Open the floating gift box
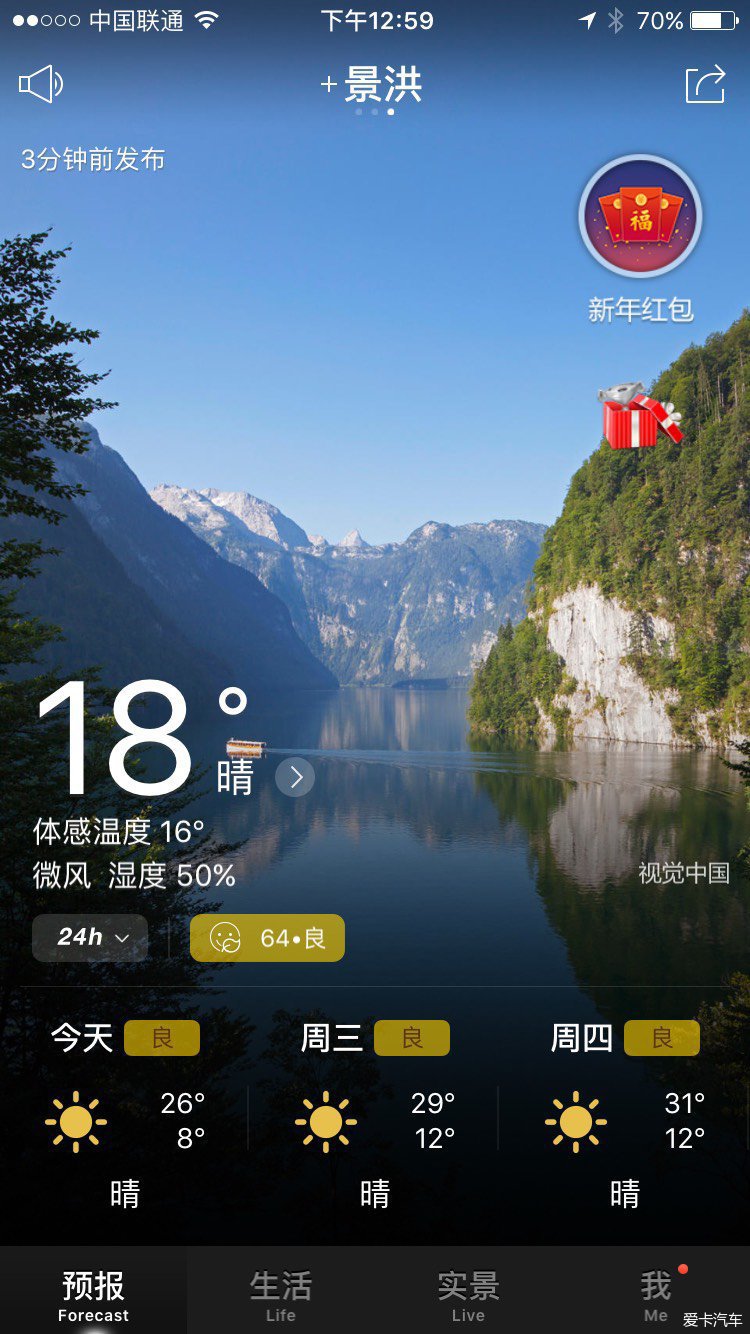The image size is (750, 1334). pyautogui.click(x=639, y=415)
